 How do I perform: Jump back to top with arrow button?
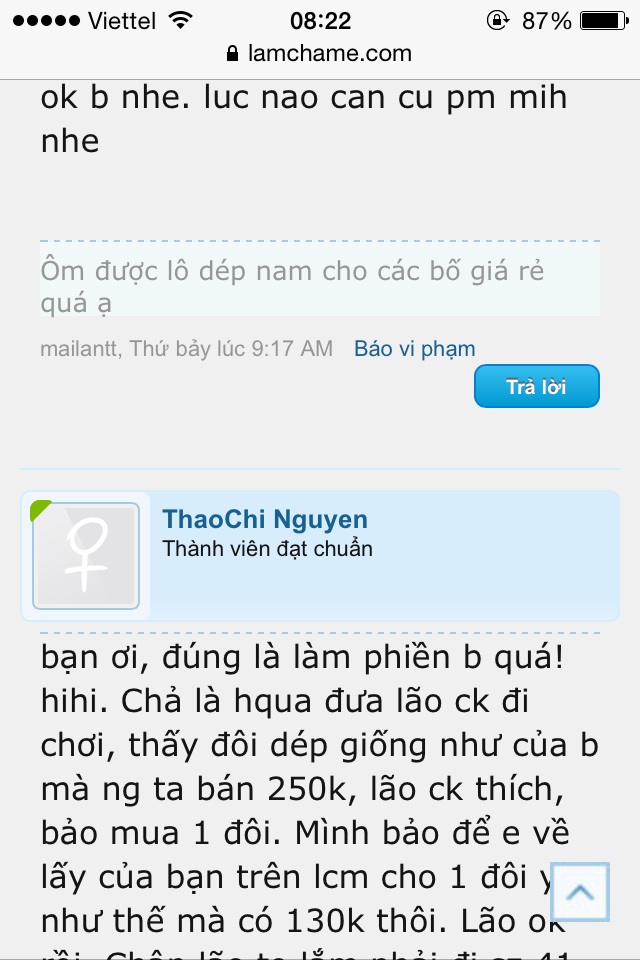(580, 892)
